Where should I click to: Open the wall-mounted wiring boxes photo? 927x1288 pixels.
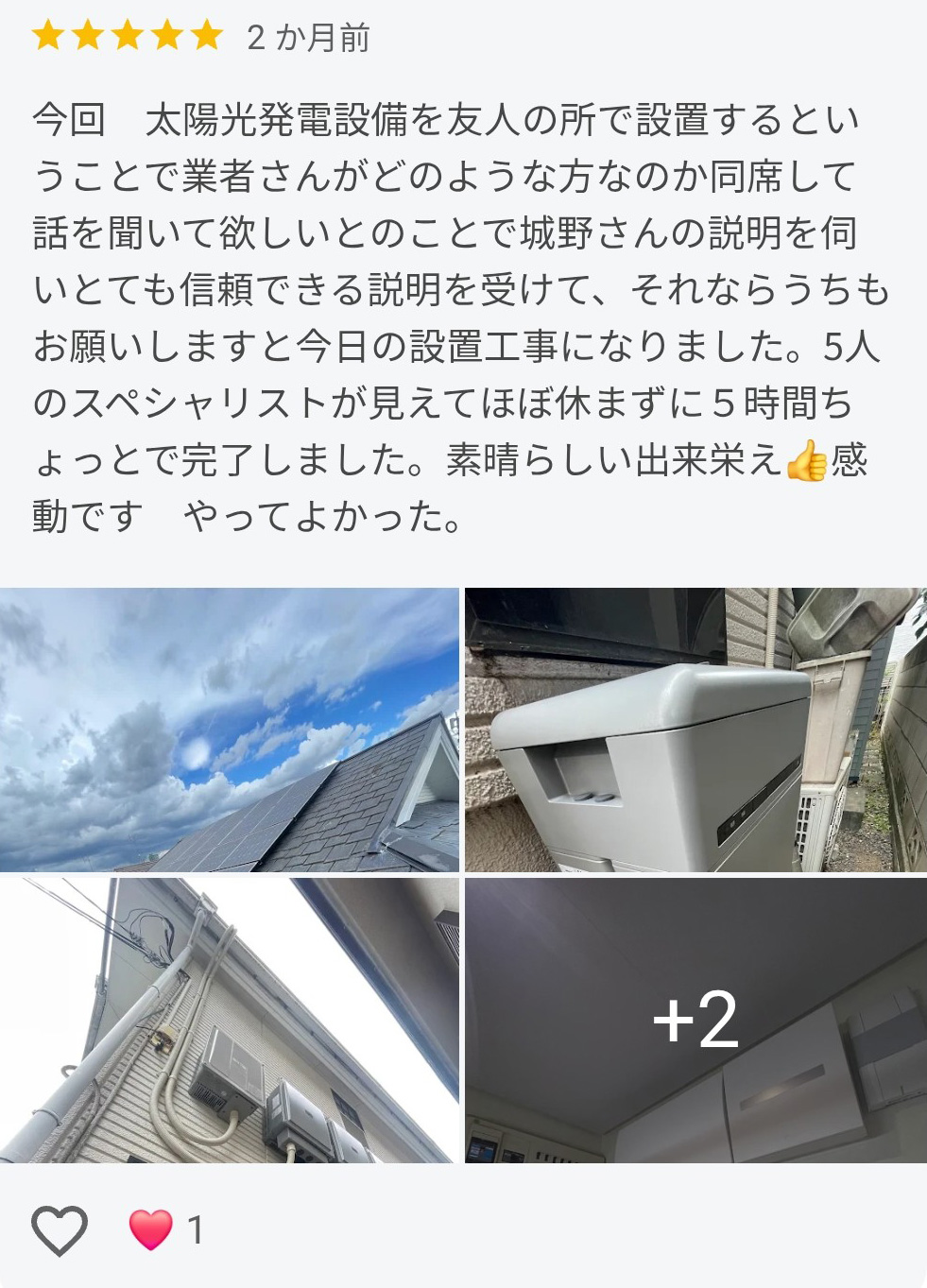pos(229,1021)
